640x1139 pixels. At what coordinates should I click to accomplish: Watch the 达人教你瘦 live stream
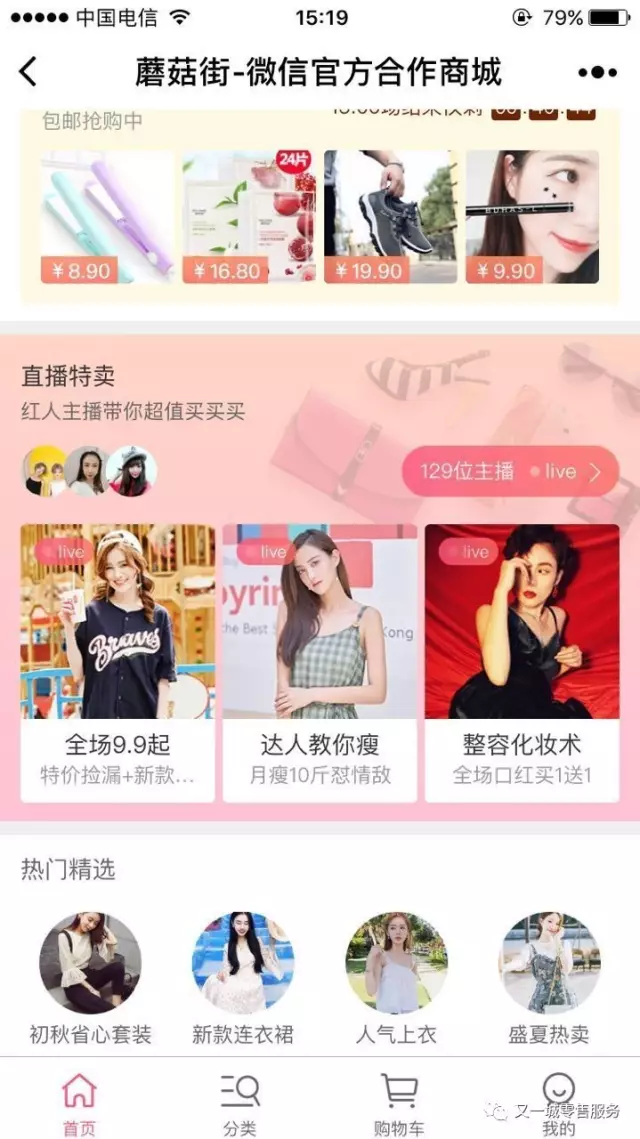320,660
